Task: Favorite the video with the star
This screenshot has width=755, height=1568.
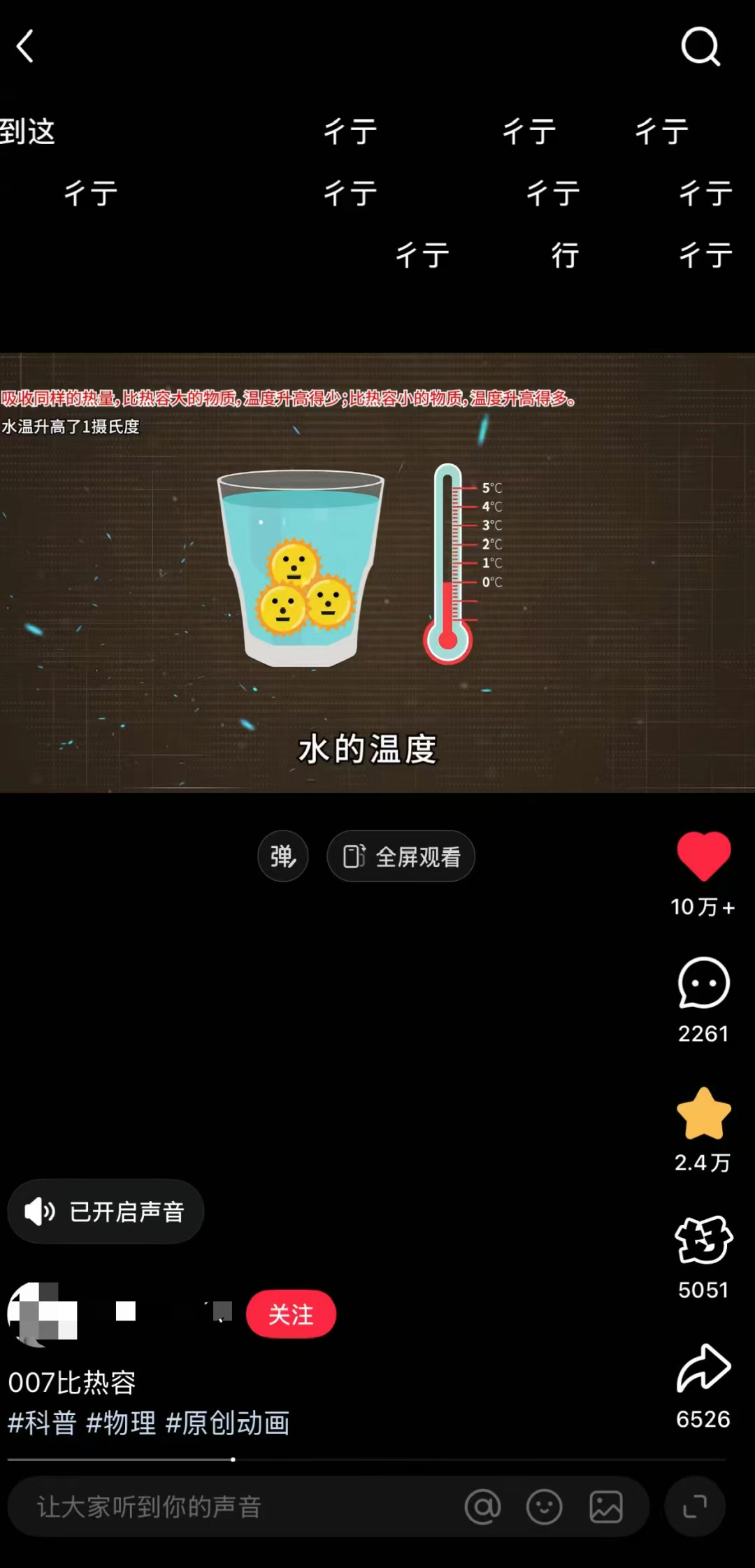Action: coord(703,1114)
